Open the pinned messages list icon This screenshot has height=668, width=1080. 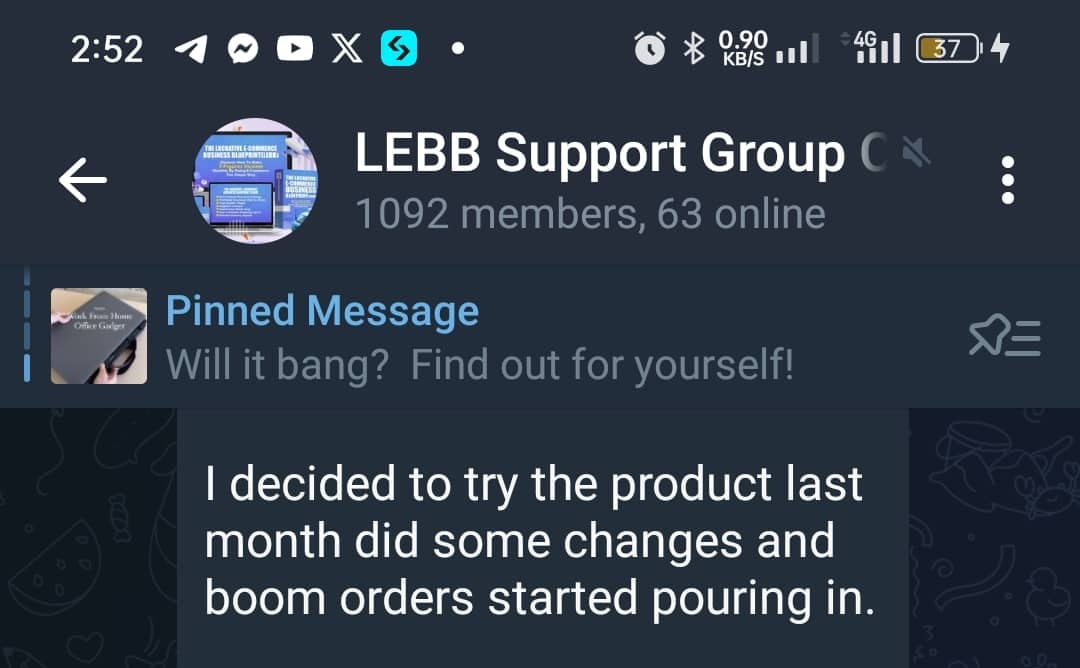point(1004,335)
